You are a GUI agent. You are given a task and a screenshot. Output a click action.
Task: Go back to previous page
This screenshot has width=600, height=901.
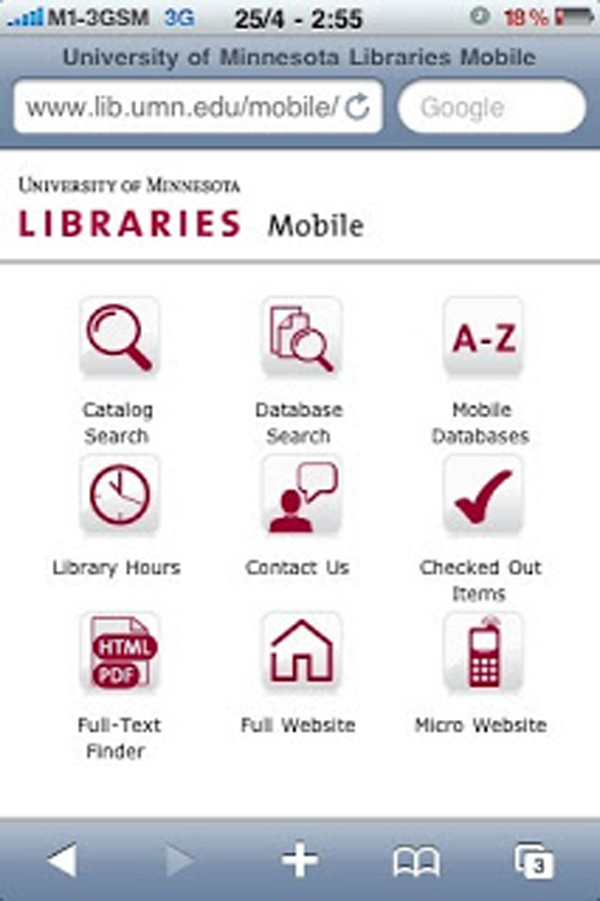point(62,860)
